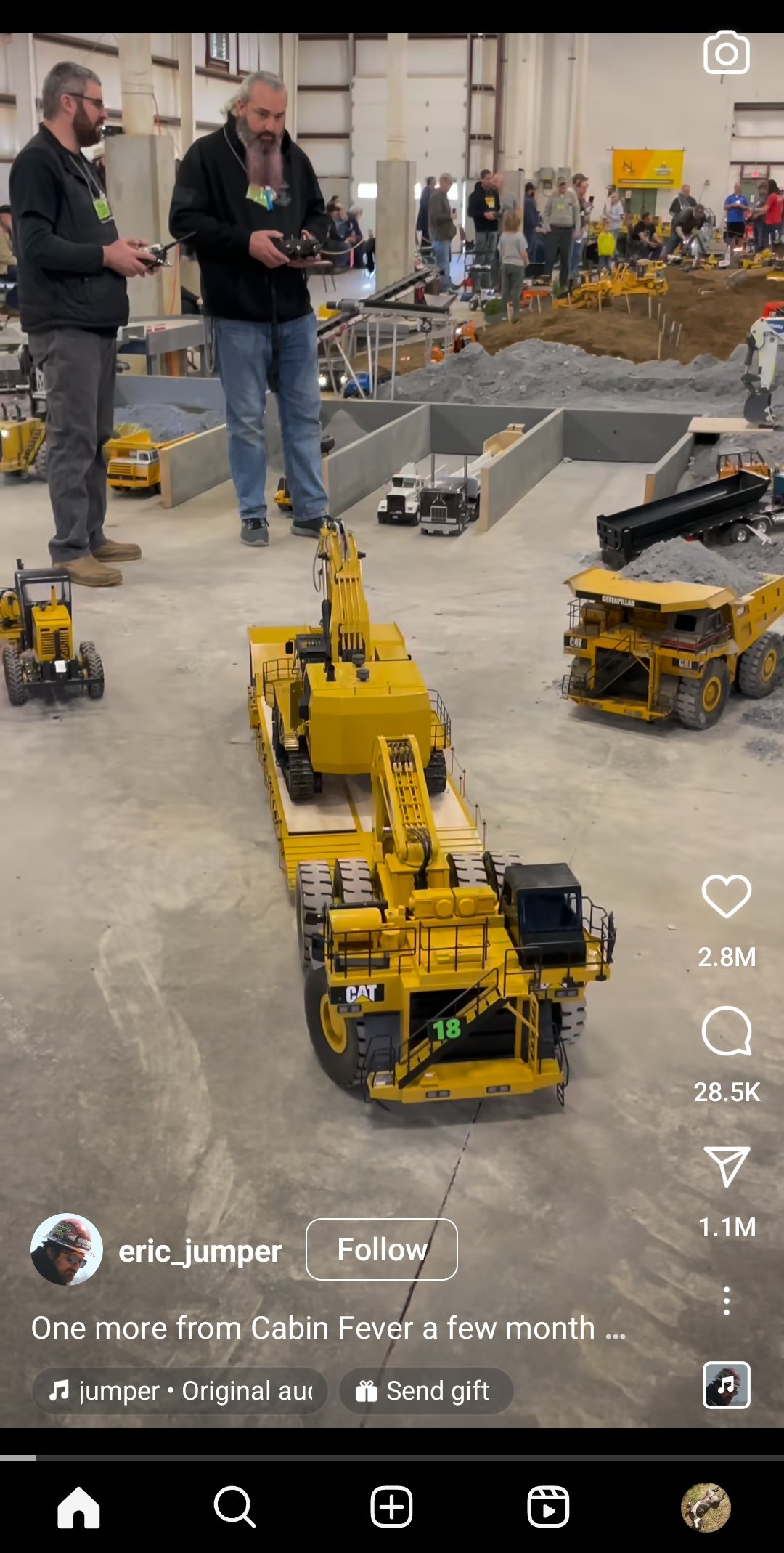
Task: Open the three-dot more options menu
Action: click(x=726, y=1301)
